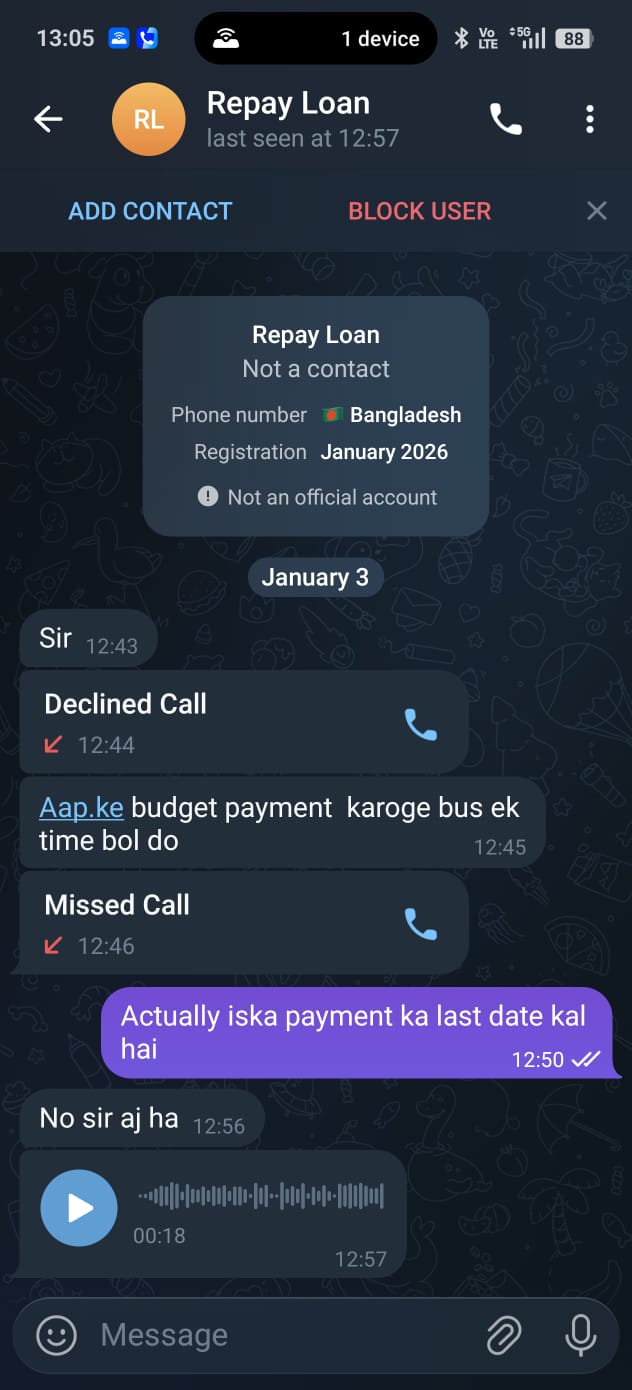The image size is (632, 1390).
Task: Open the RL profile avatar
Action: pyautogui.click(x=148, y=120)
